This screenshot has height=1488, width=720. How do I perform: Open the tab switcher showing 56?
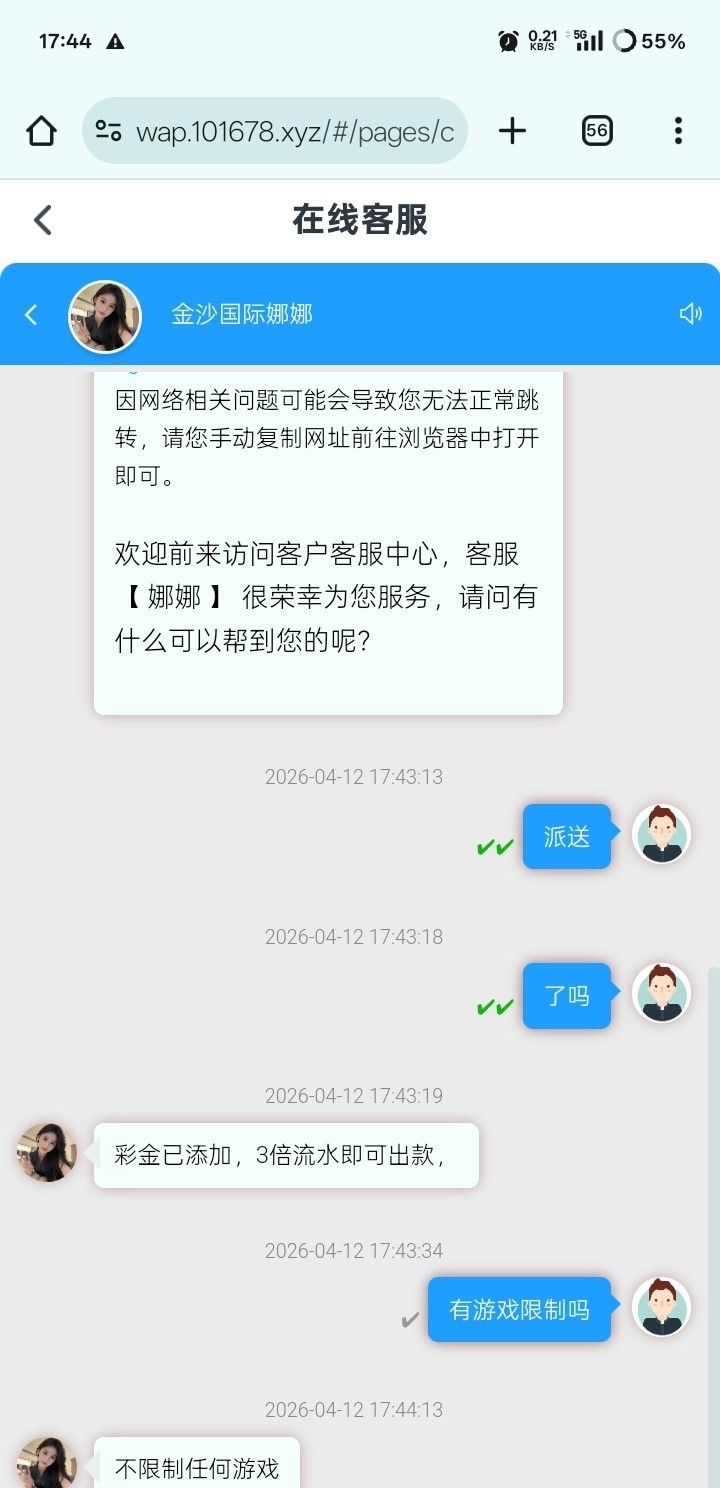click(597, 131)
